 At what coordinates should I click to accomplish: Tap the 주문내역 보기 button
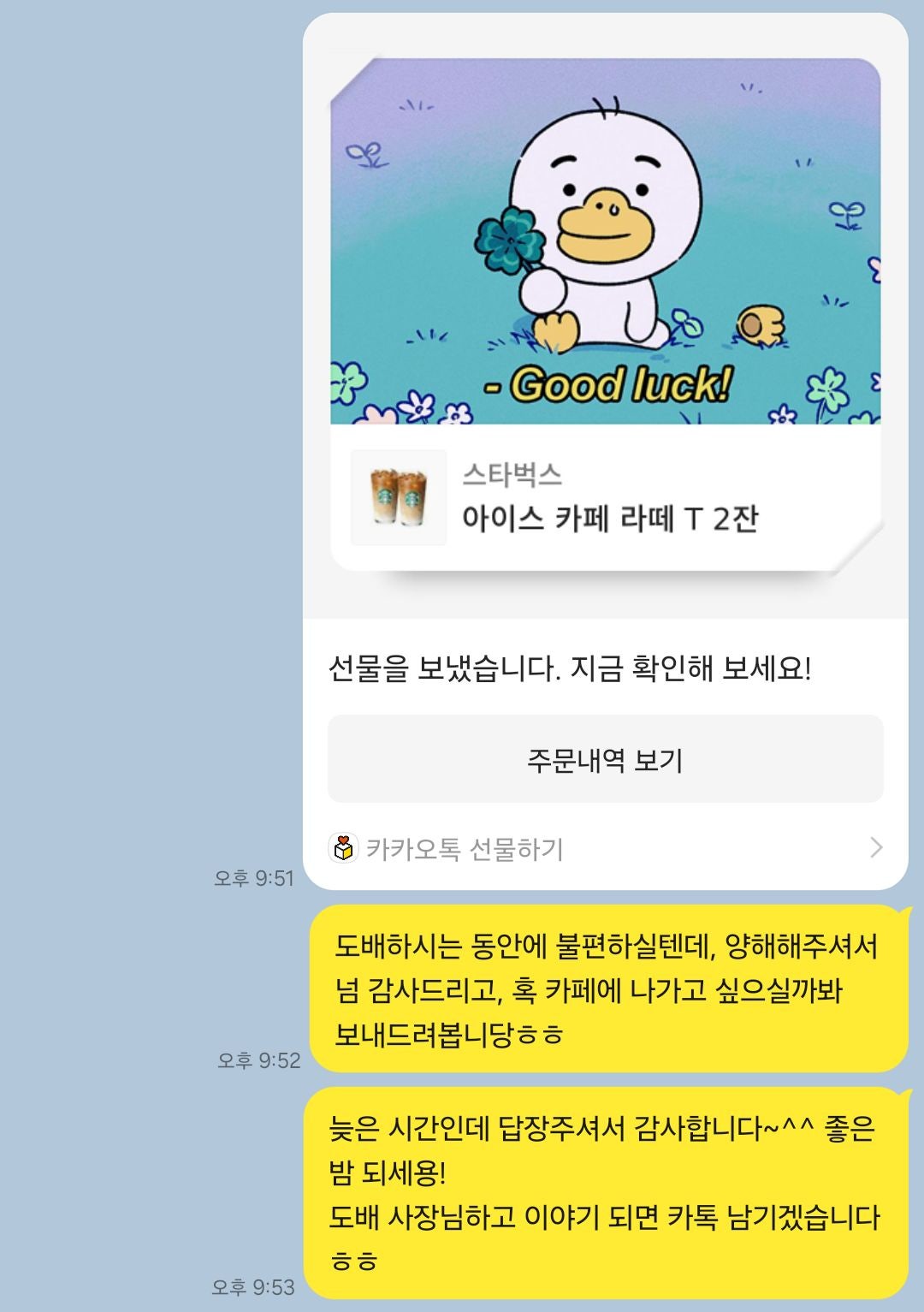pyautogui.click(x=605, y=760)
